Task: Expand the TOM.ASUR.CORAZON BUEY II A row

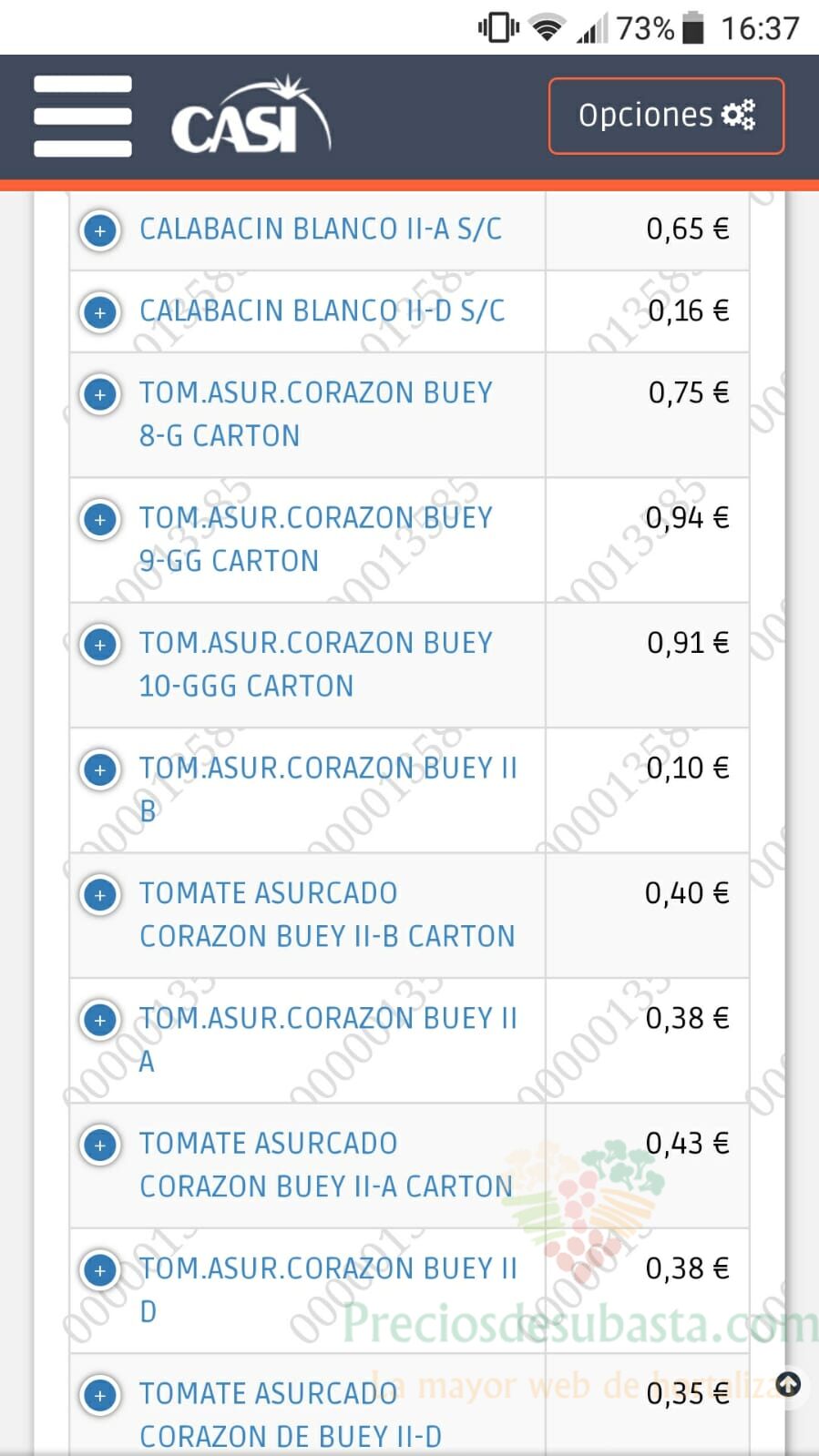Action: point(100,1020)
